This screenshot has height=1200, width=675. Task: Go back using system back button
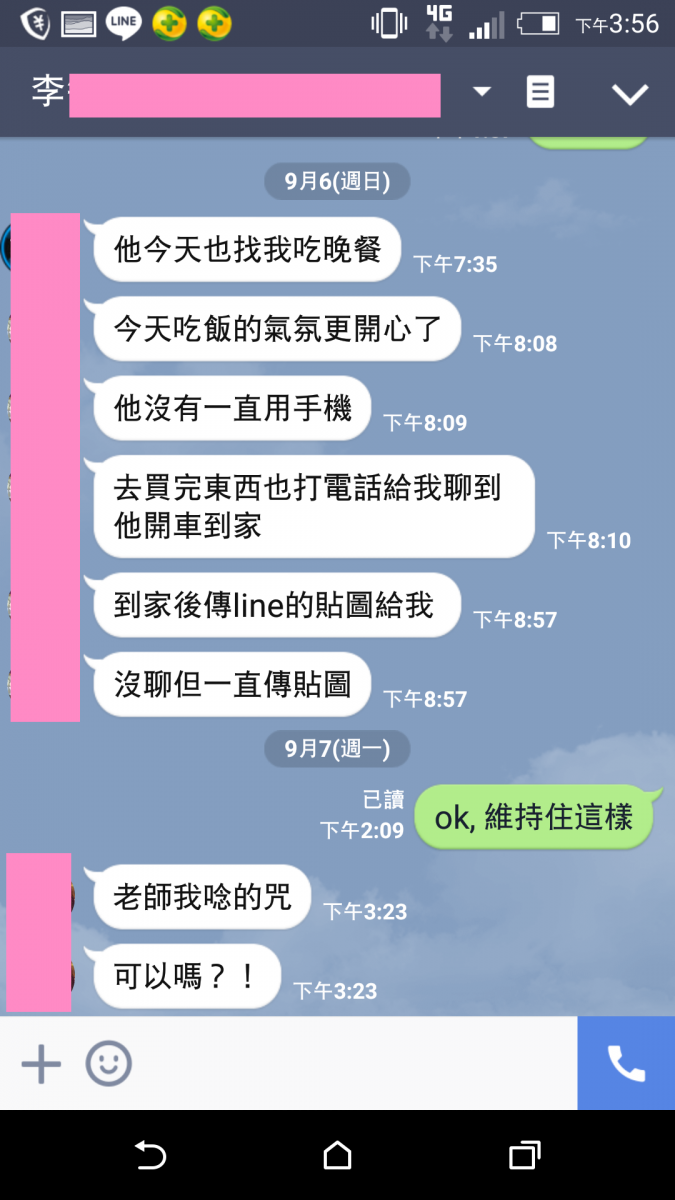[x=150, y=1156]
